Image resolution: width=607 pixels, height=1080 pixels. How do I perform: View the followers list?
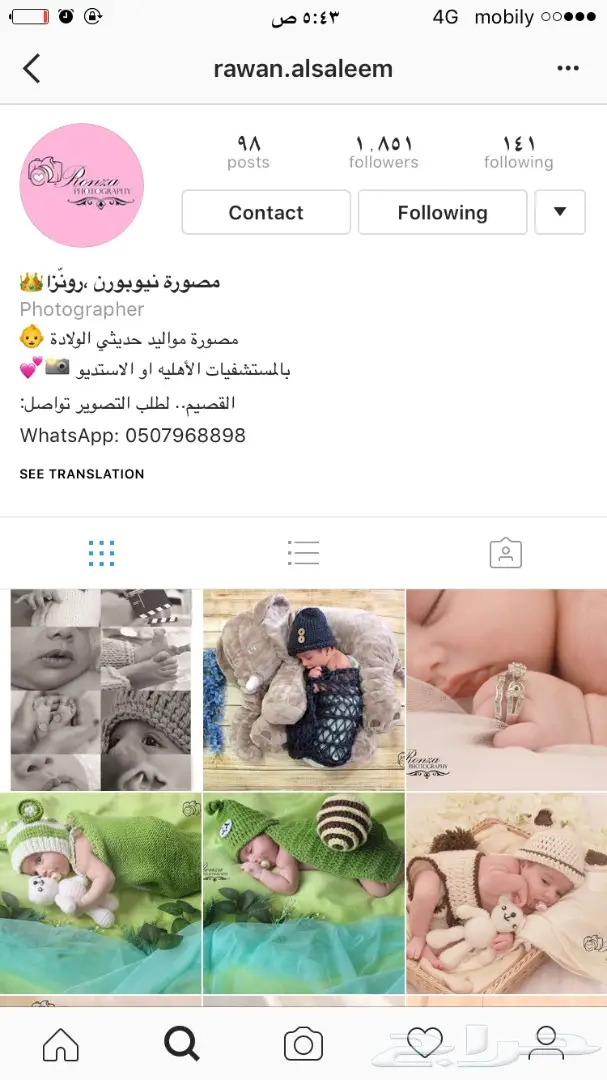[x=384, y=152]
